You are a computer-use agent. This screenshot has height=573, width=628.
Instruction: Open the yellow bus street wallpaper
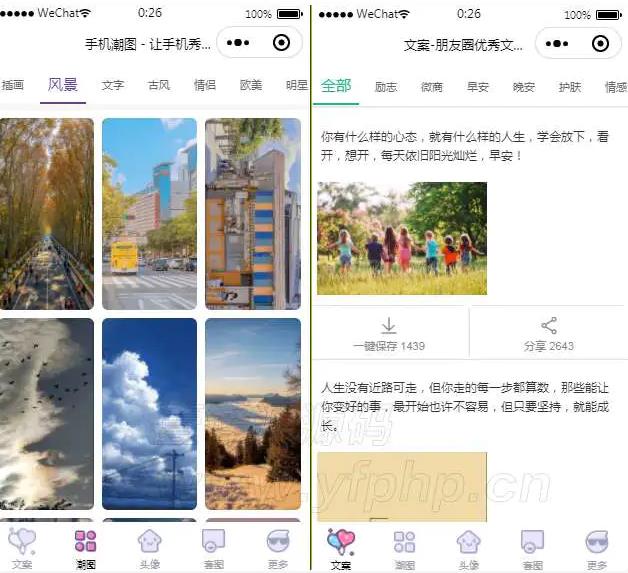coord(149,213)
